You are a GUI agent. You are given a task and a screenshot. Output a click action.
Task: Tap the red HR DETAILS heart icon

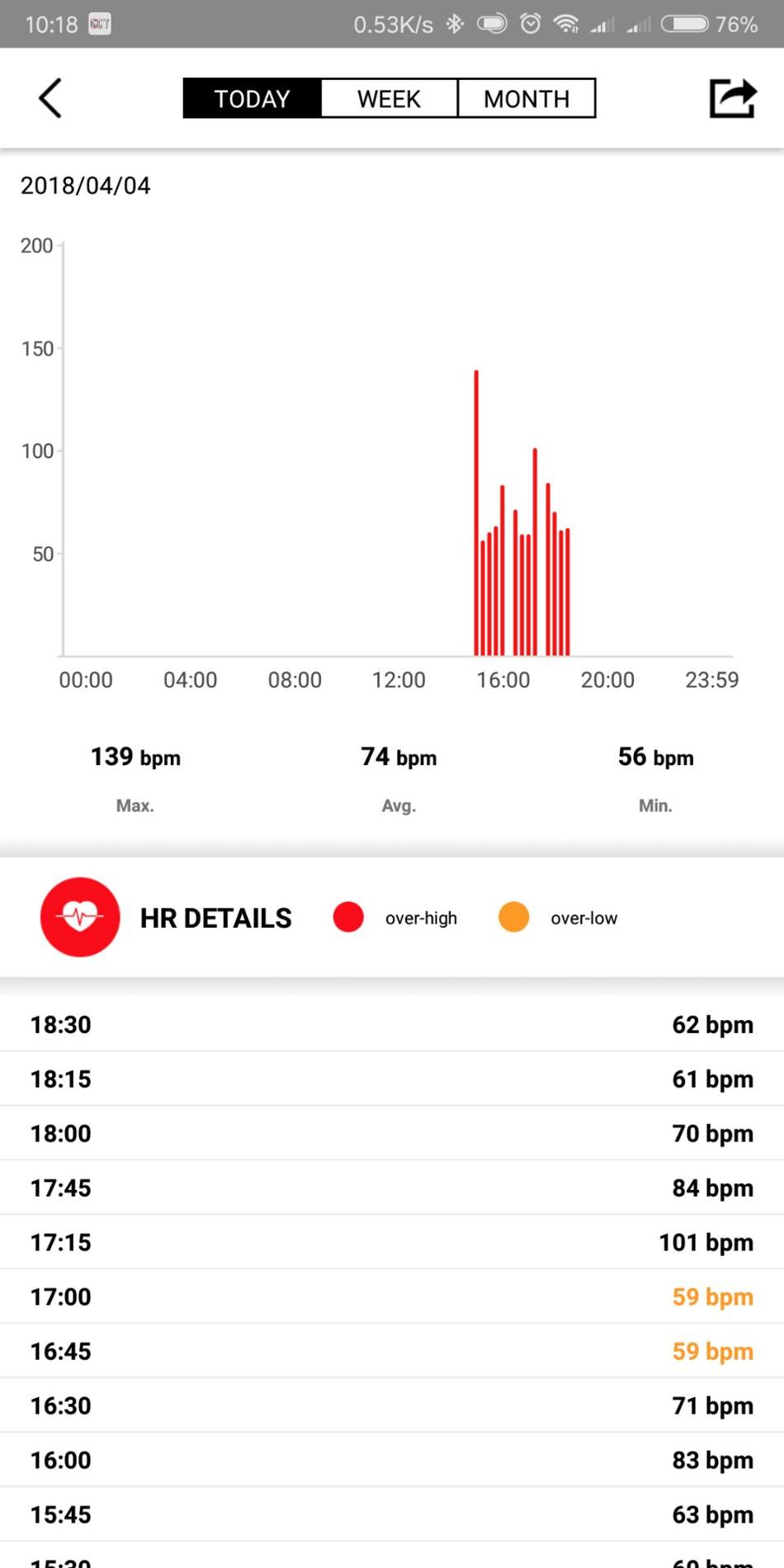pyautogui.click(x=79, y=917)
